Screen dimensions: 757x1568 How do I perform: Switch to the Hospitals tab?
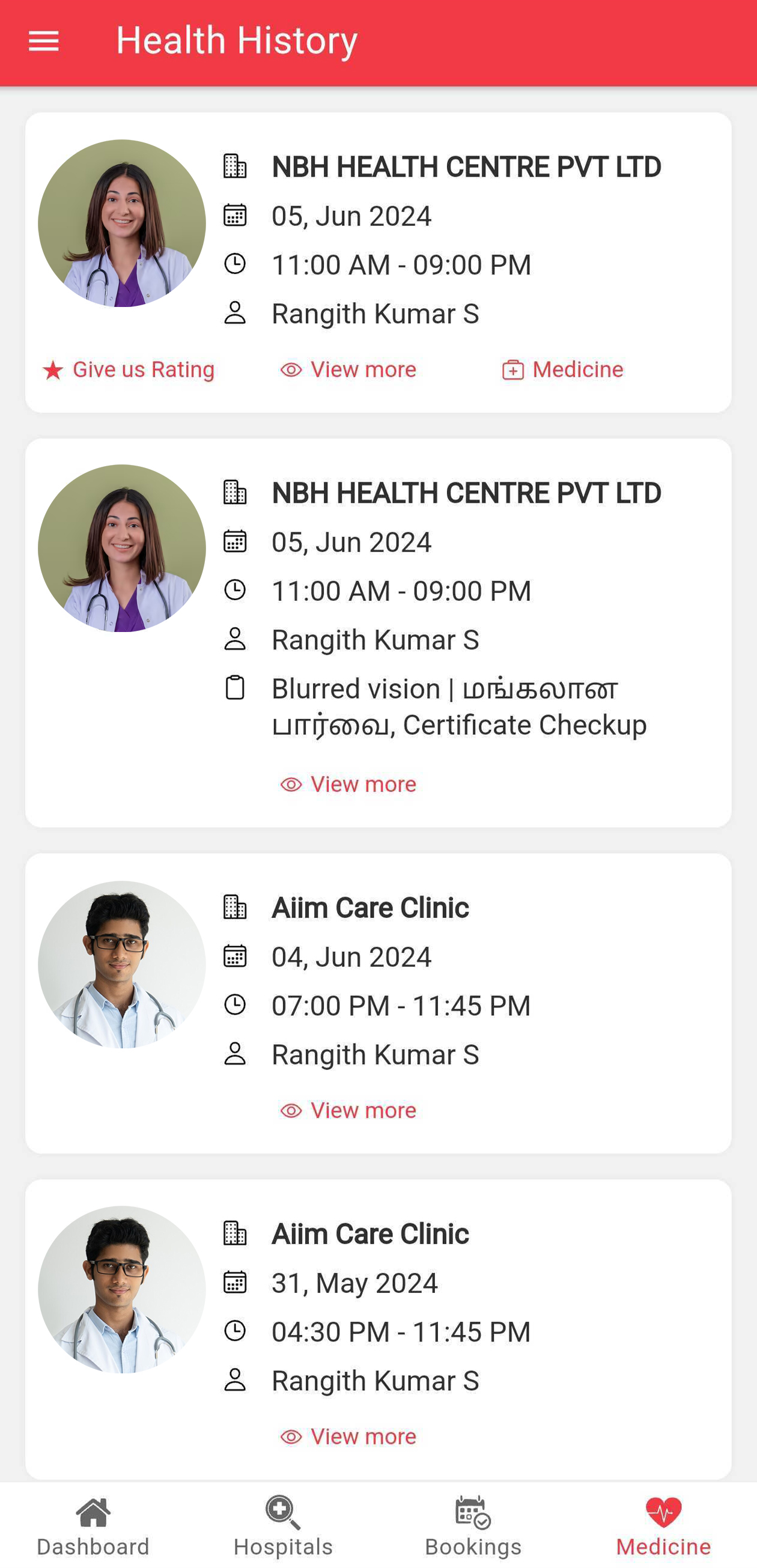click(x=283, y=1525)
